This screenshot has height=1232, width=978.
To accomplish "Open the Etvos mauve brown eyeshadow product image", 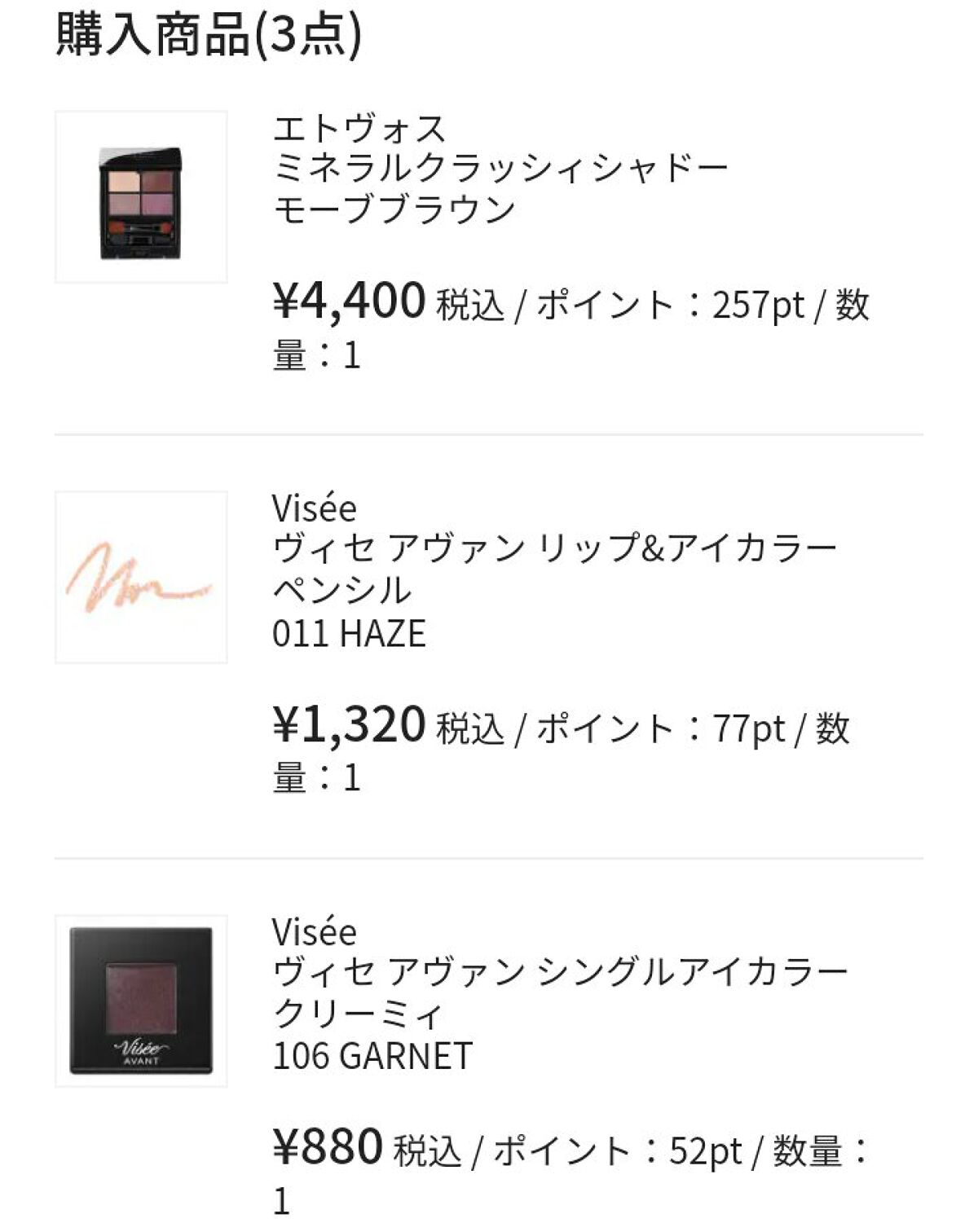I will [x=141, y=197].
